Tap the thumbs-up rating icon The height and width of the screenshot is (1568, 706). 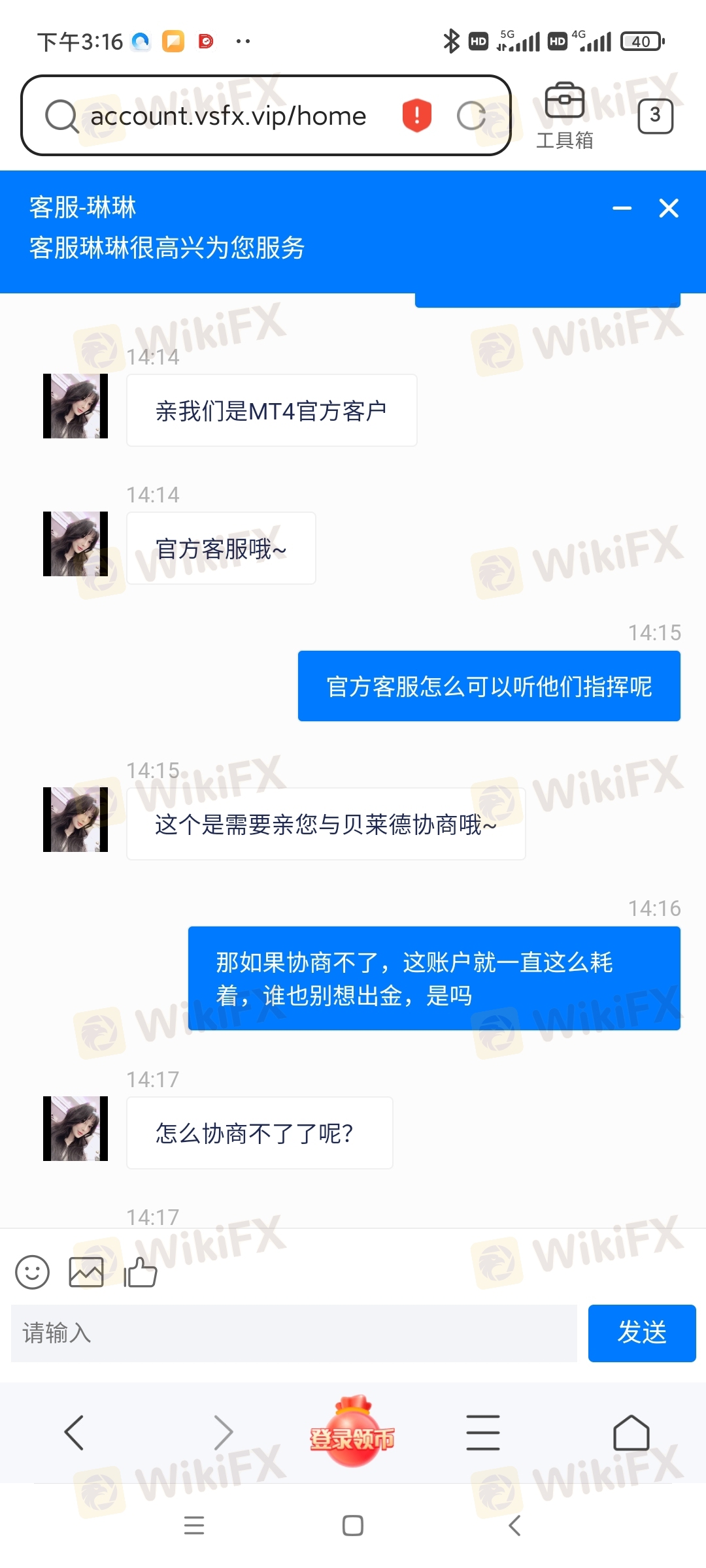click(141, 1272)
